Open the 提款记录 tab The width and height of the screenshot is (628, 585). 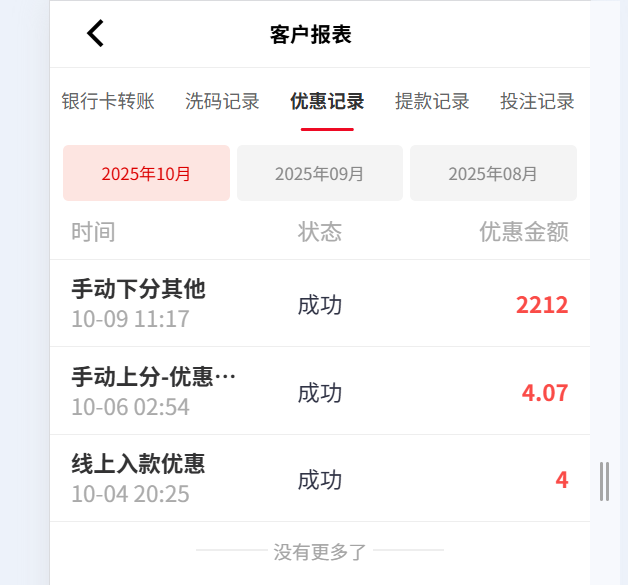click(432, 101)
